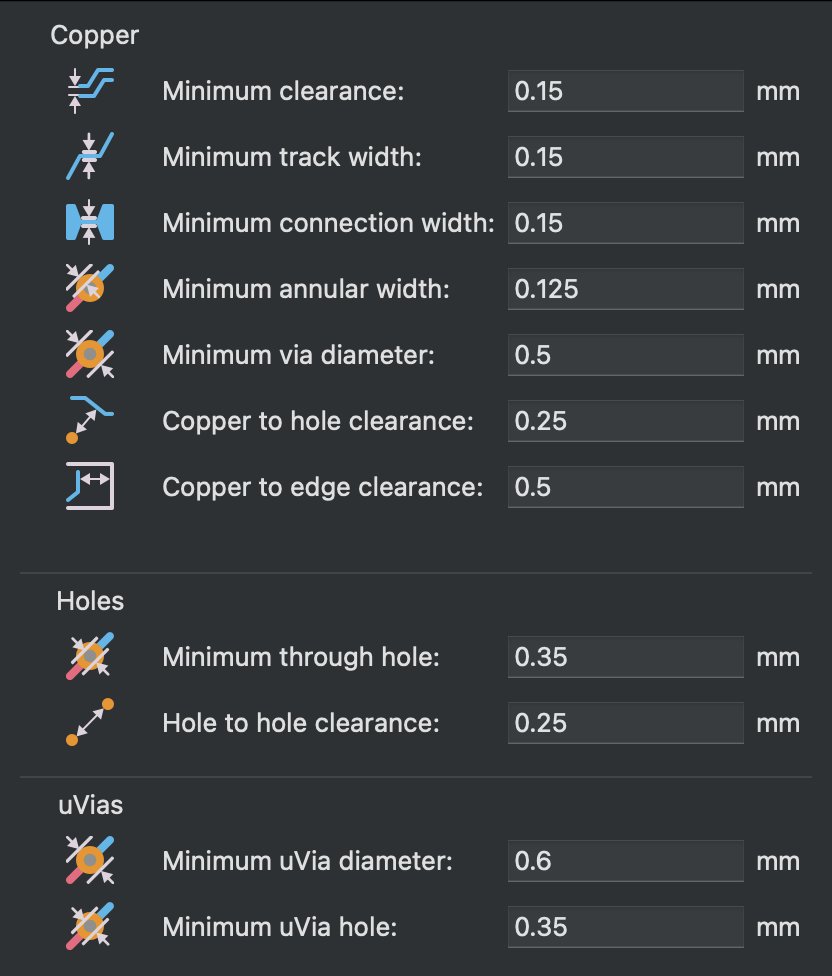Select the Minimum uVia hole field
Viewport: 832px width, 976px height.
pos(625,927)
